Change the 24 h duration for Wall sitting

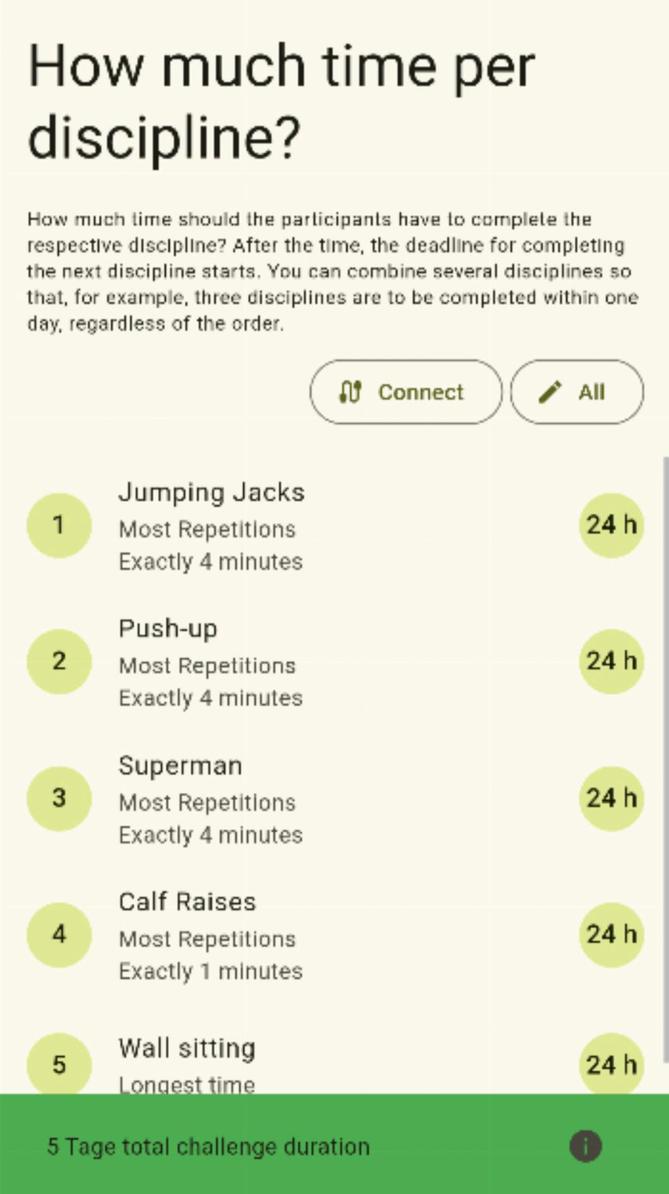click(x=611, y=1064)
